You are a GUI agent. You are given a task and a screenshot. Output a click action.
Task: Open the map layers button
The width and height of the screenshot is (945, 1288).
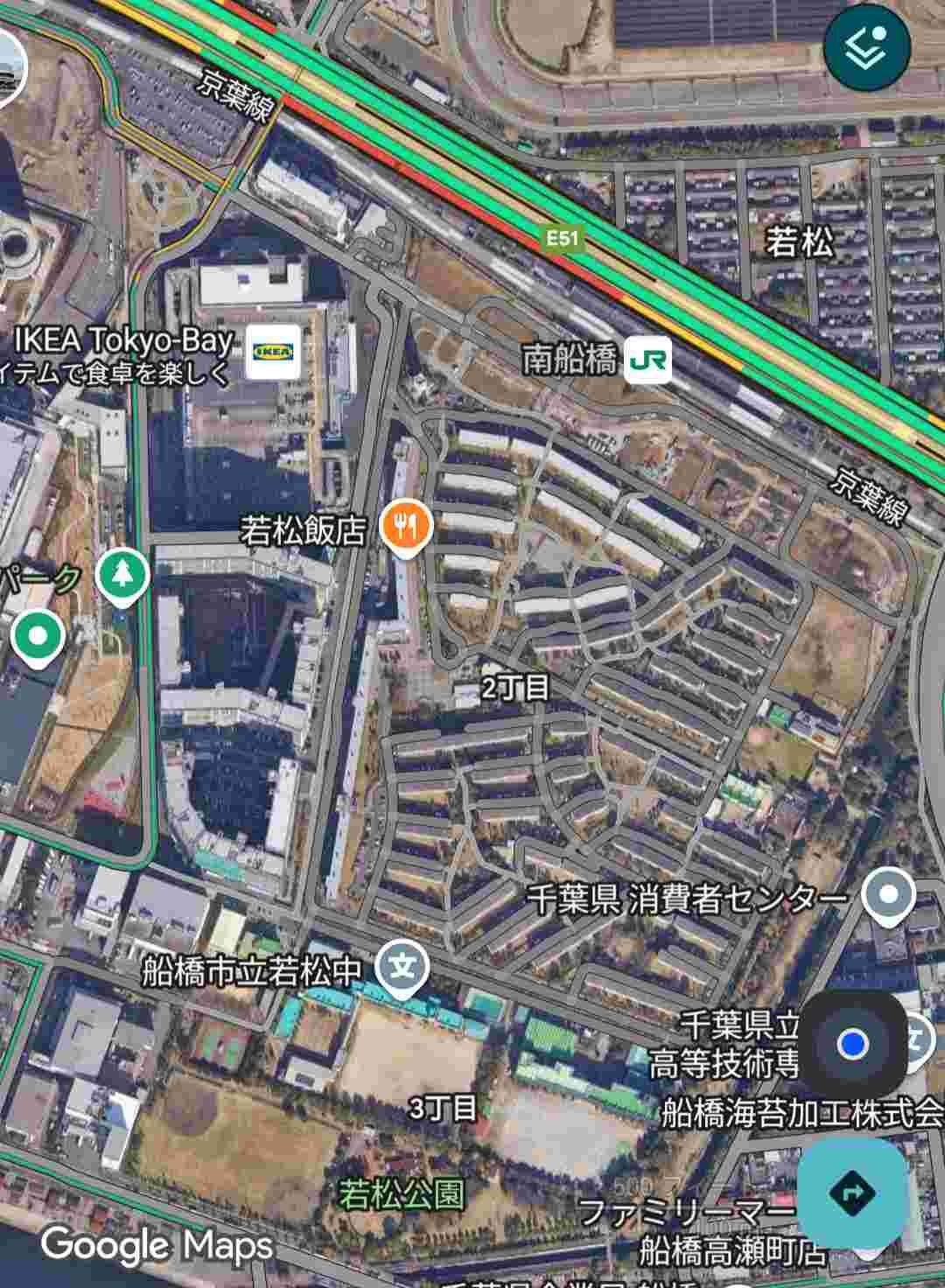(x=866, y=48)
